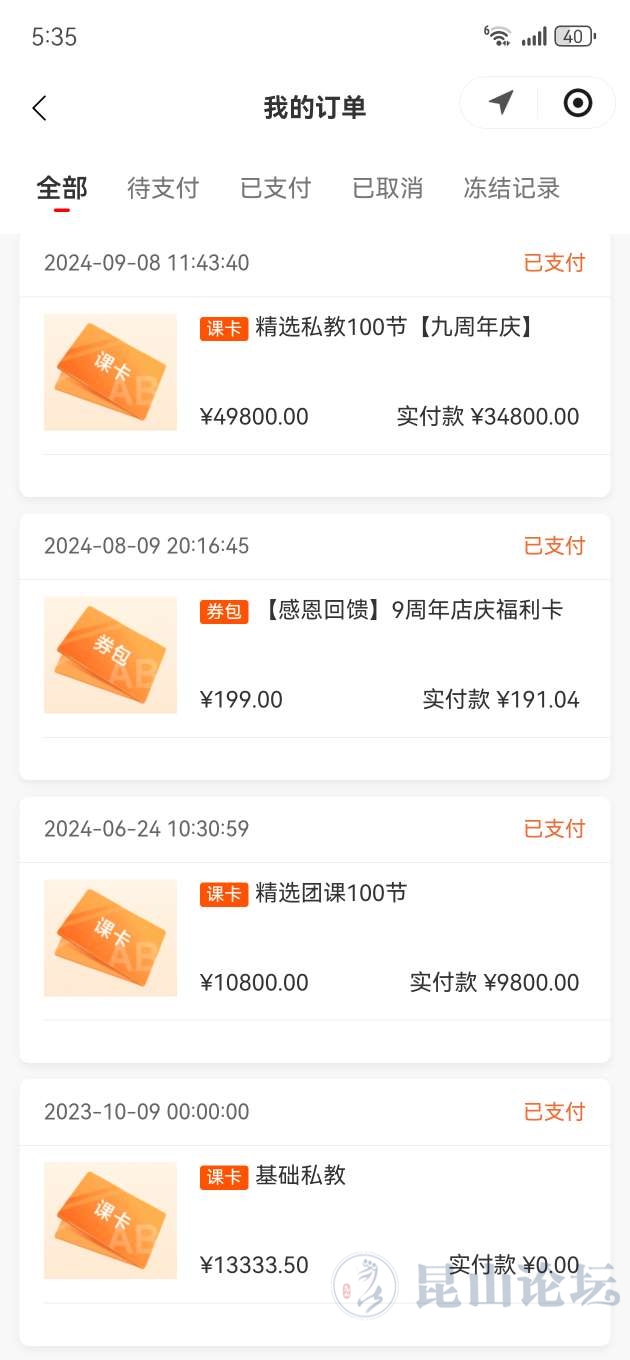Screen dimensions: 630x1360
Task: Select the 基础私教 order card
Action: [300, 1176]
